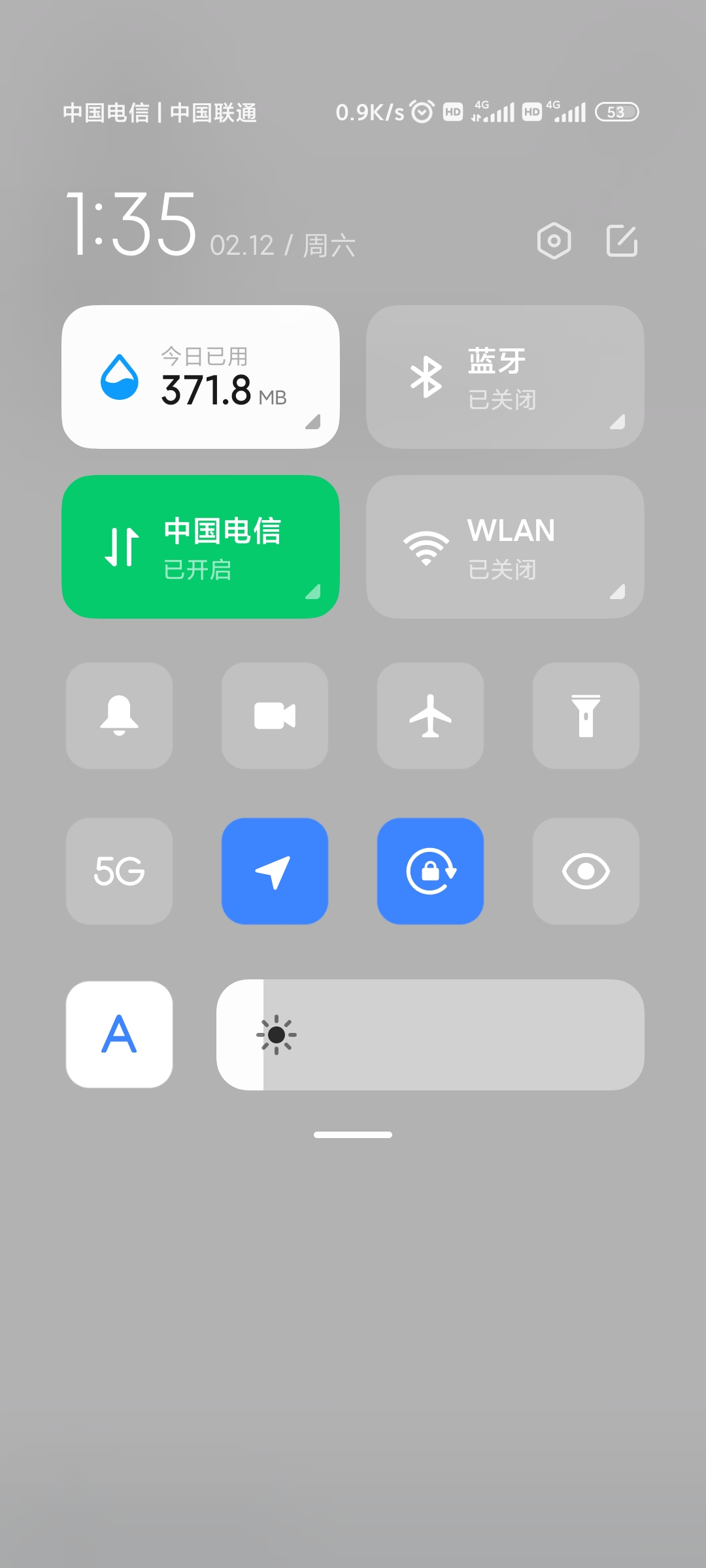Screen dimensions: 706x1568
Task: Turn on the flashlight
Action: [586, 716]
